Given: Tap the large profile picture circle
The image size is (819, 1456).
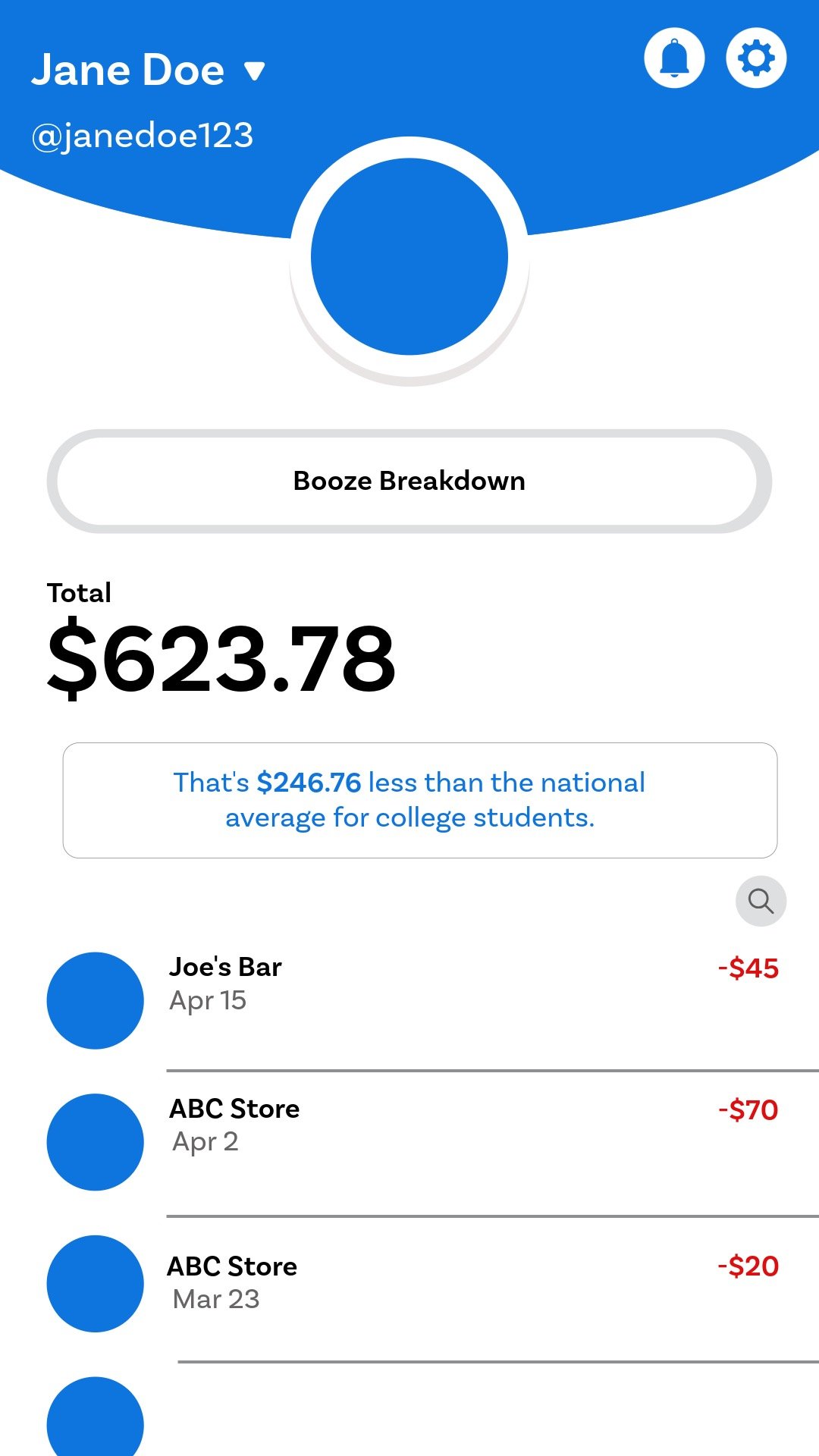Looking at the screenshot, I should 409,256.
